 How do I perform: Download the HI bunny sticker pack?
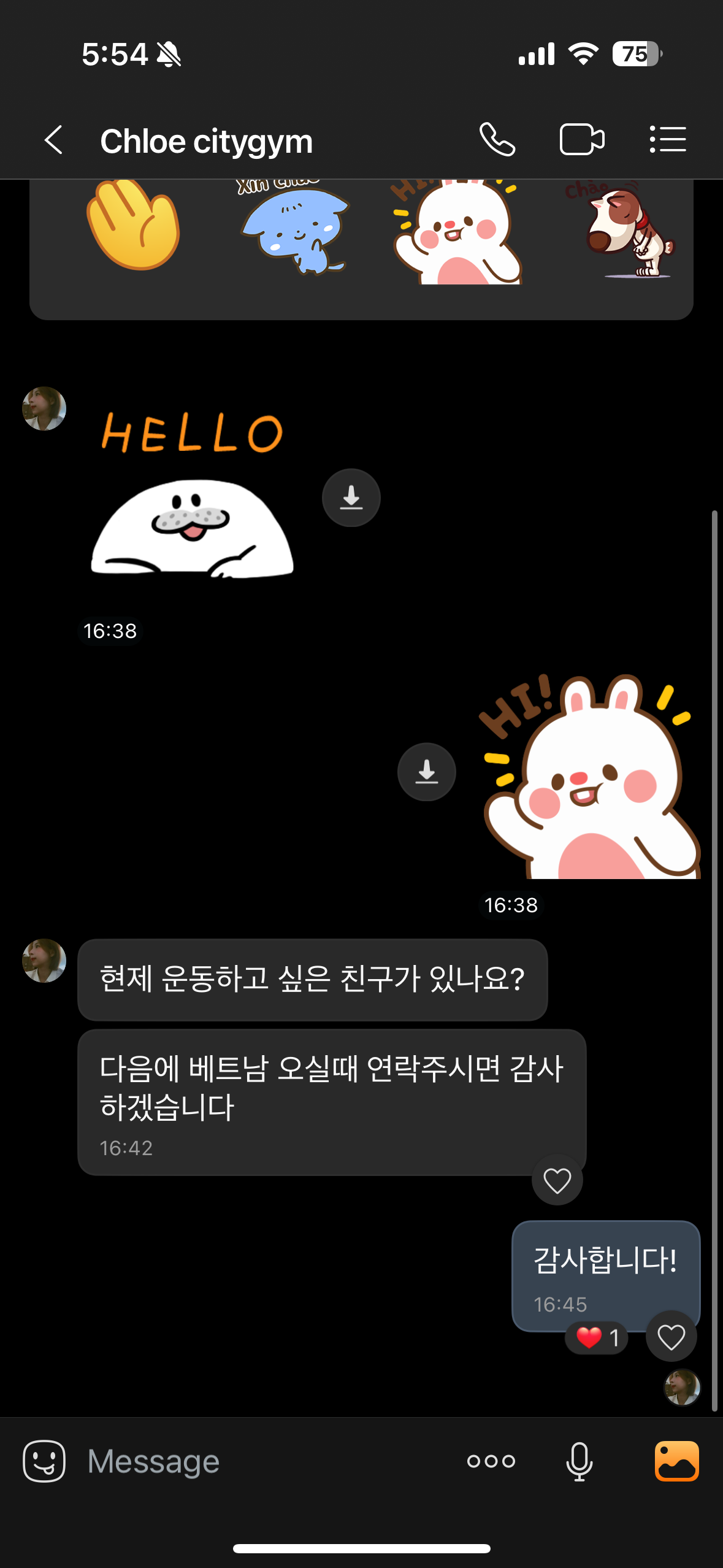[427, 772]
